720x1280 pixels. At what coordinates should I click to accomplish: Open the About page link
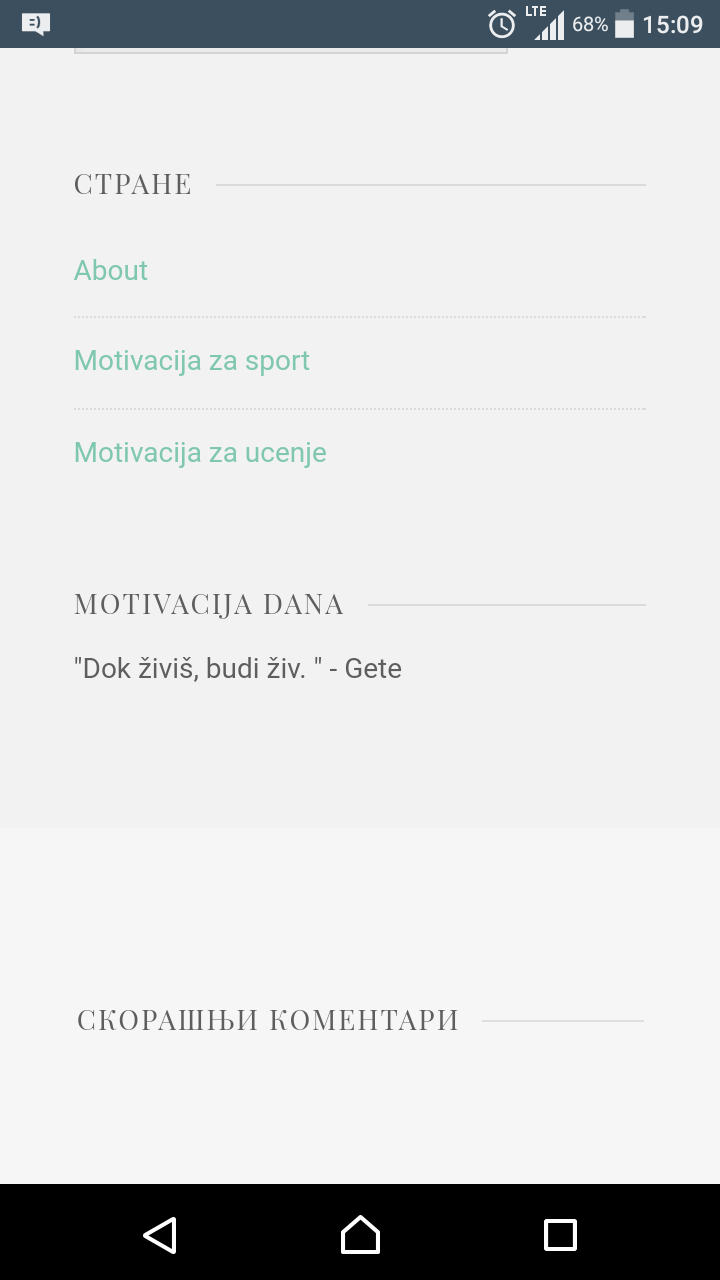point(111,271)
